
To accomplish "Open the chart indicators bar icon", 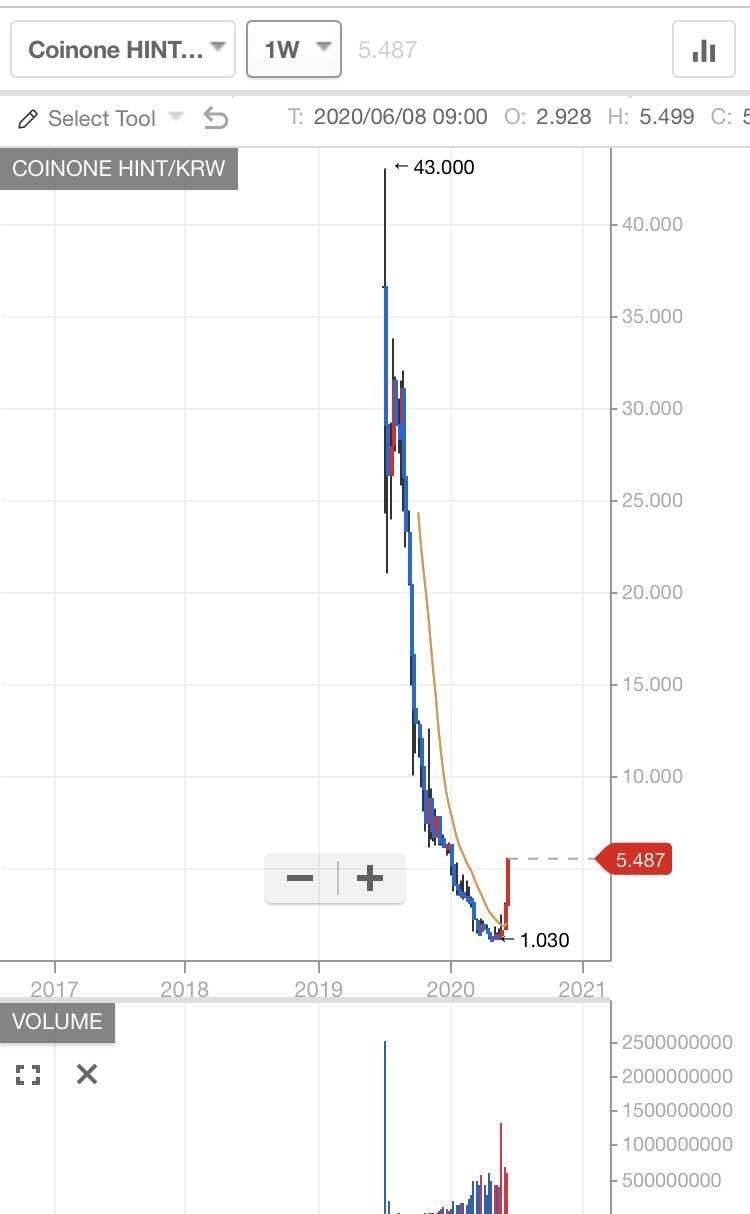I will pos(704,49).
